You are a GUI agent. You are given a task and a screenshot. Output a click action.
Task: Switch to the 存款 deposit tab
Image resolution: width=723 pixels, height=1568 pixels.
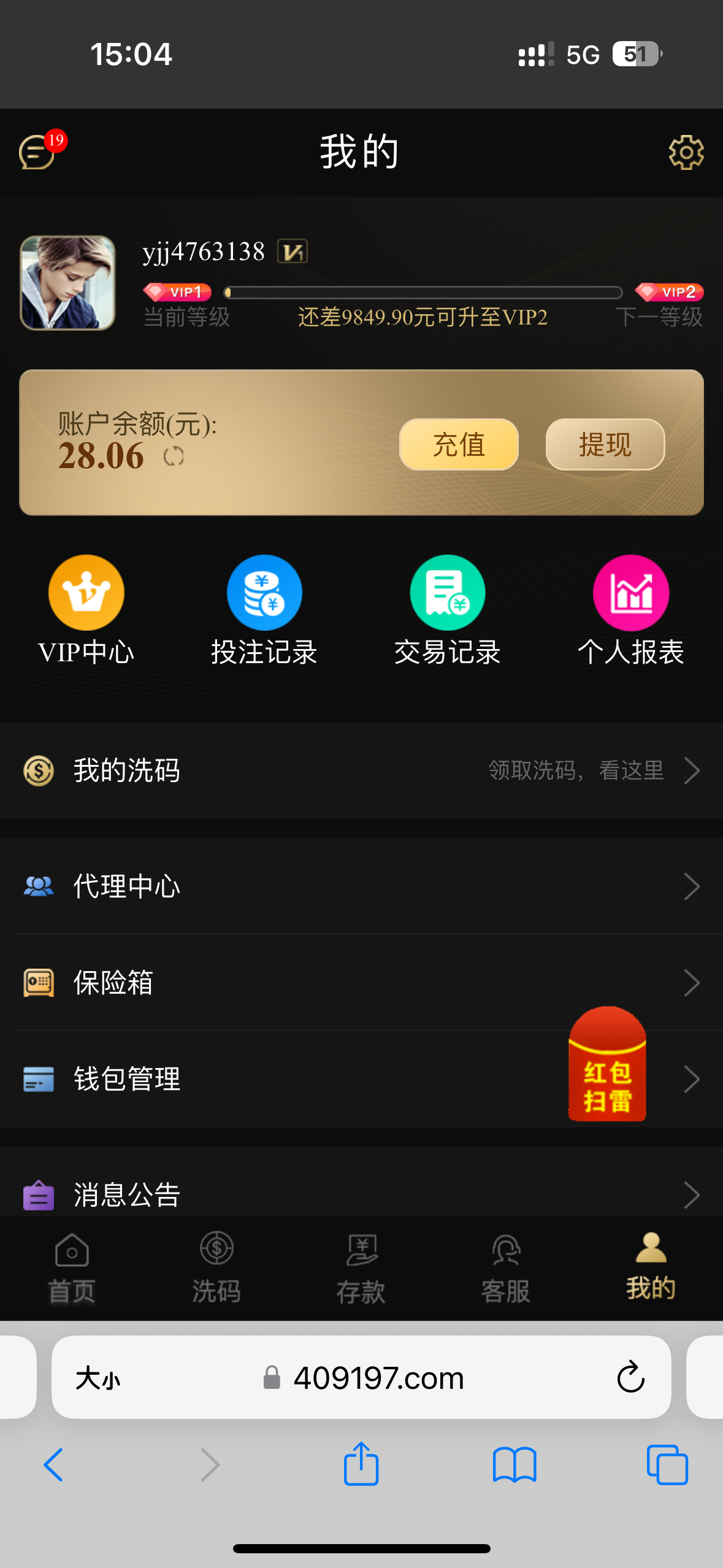361,1267
